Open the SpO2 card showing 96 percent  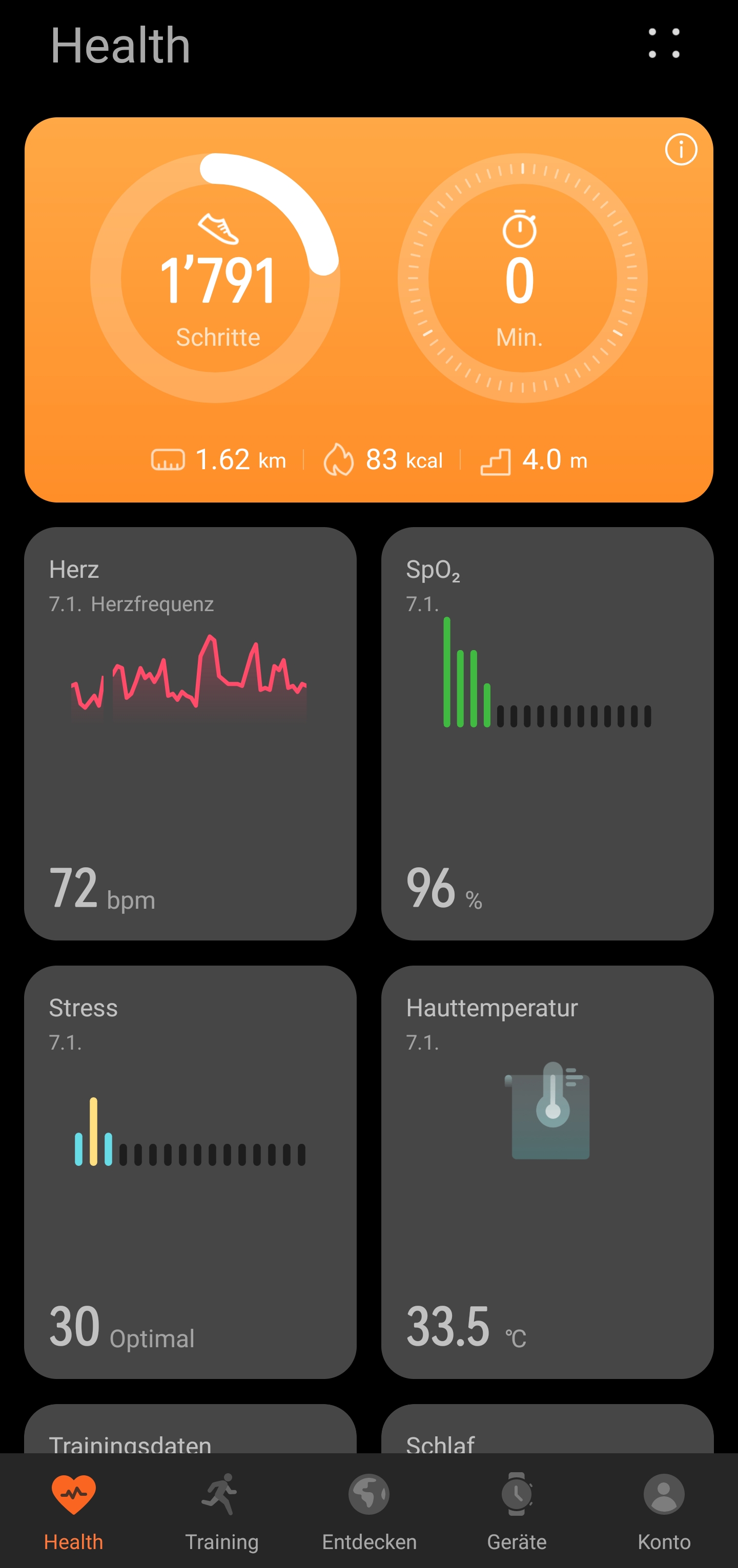[547, 730]
